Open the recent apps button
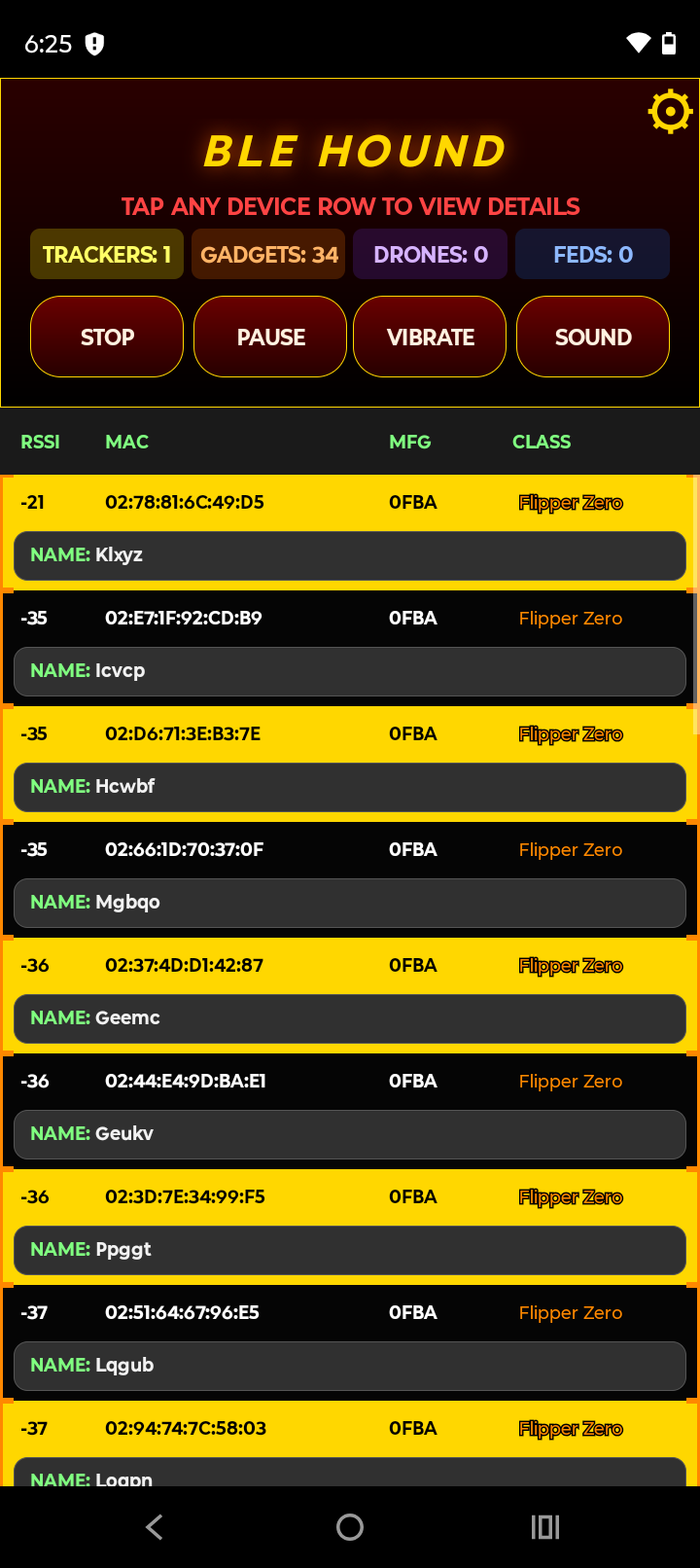 [x=544, y=1526]
